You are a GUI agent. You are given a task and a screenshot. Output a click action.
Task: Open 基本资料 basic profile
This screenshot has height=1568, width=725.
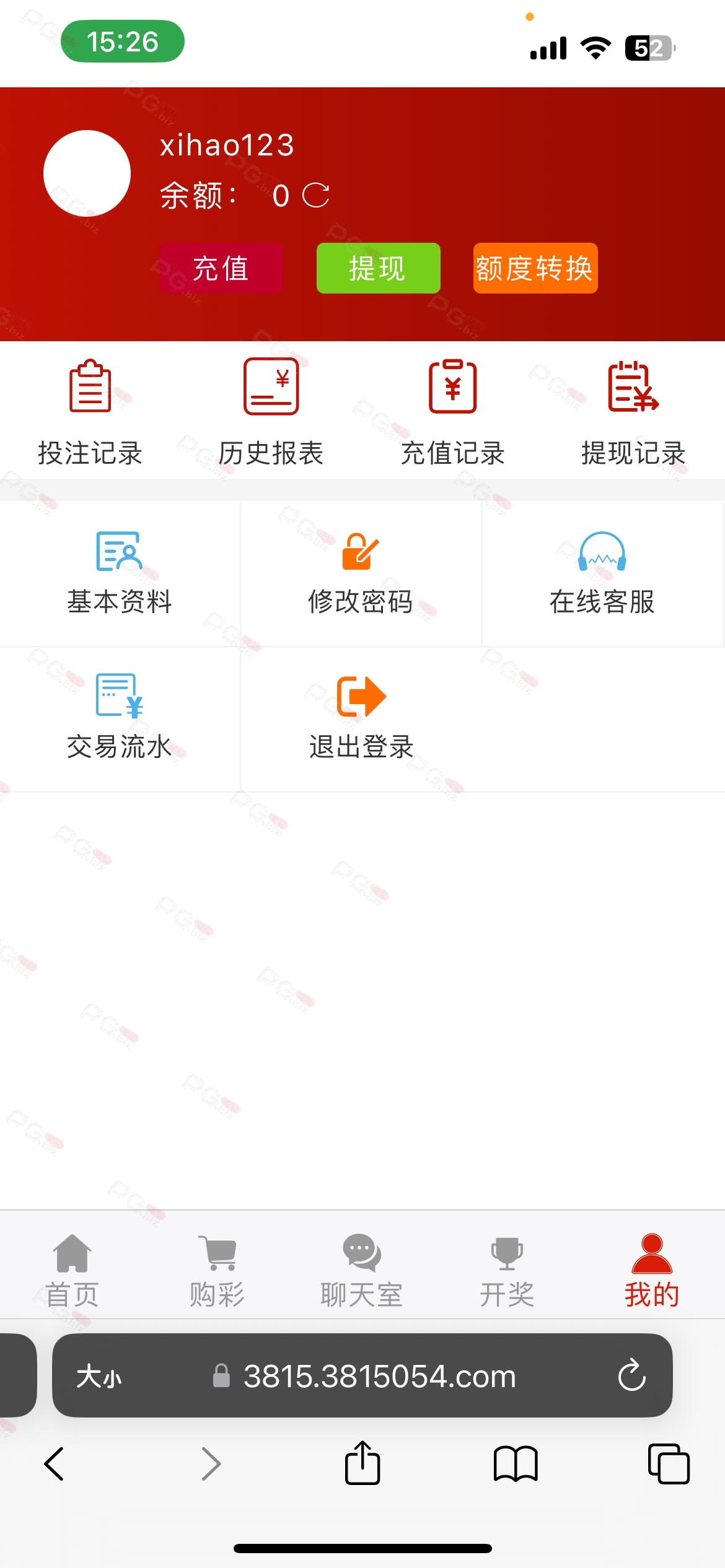tap(120, 573)
